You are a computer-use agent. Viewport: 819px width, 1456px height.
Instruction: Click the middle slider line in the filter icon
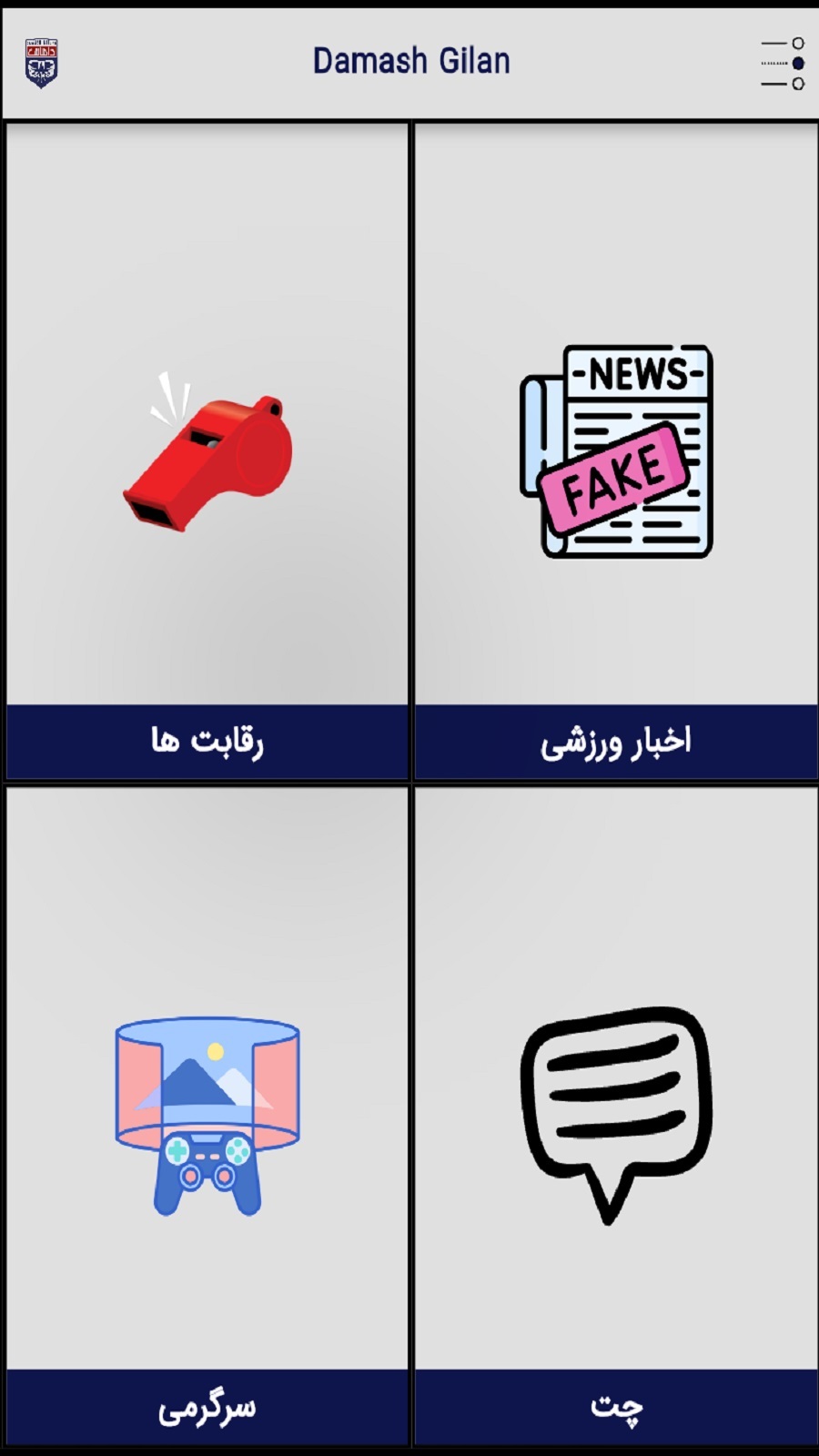[773, 63]
